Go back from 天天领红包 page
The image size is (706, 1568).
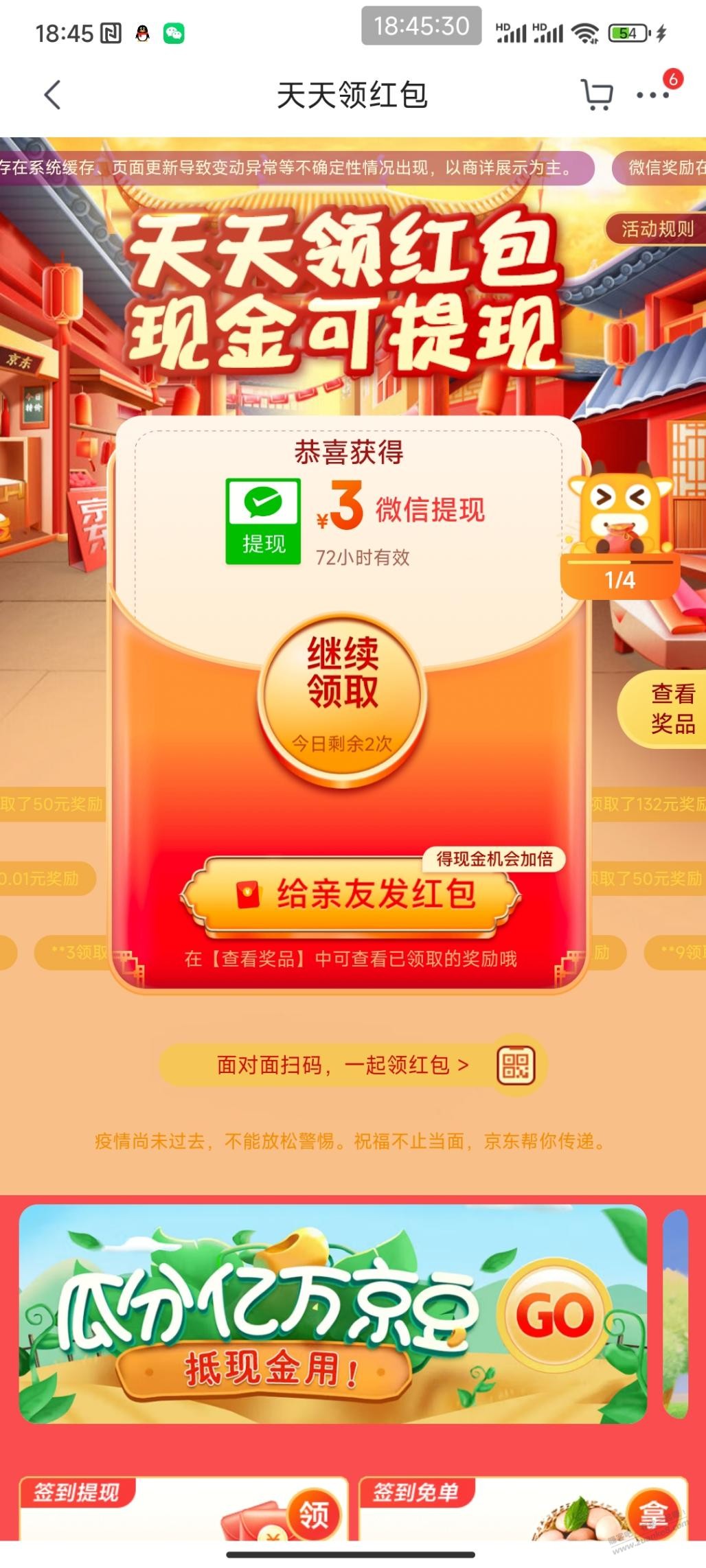pyautogui.click(x=52, y=95)
